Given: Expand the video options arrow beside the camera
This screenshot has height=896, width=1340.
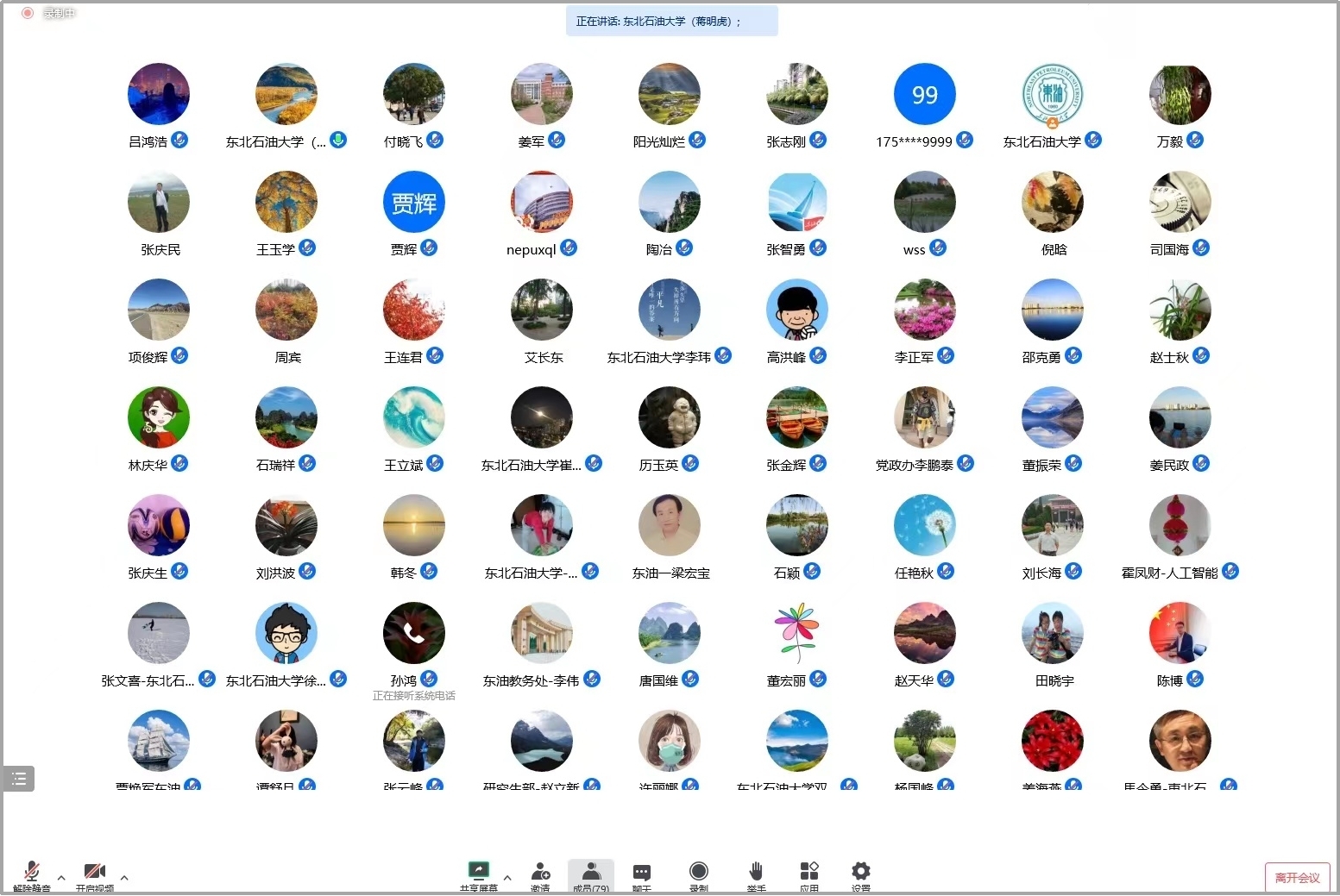Looking at the screenshot, I should pos(124,878).
